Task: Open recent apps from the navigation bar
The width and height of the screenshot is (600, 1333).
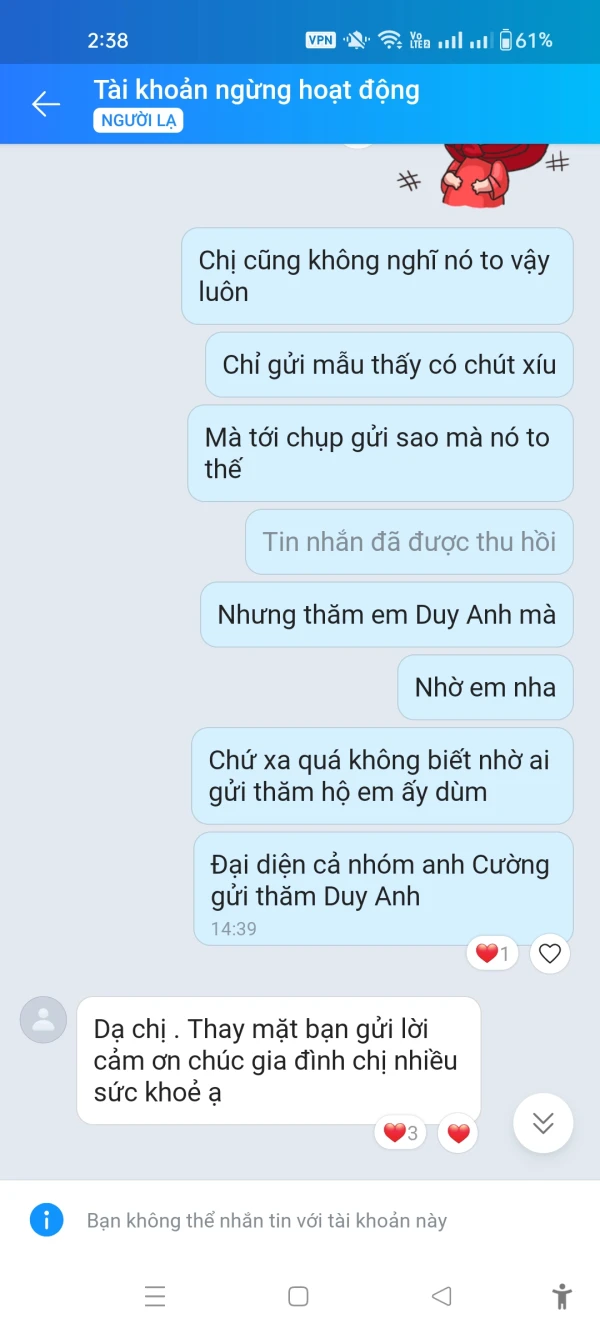Action: pyautogui.click(x=155, y=1297)
